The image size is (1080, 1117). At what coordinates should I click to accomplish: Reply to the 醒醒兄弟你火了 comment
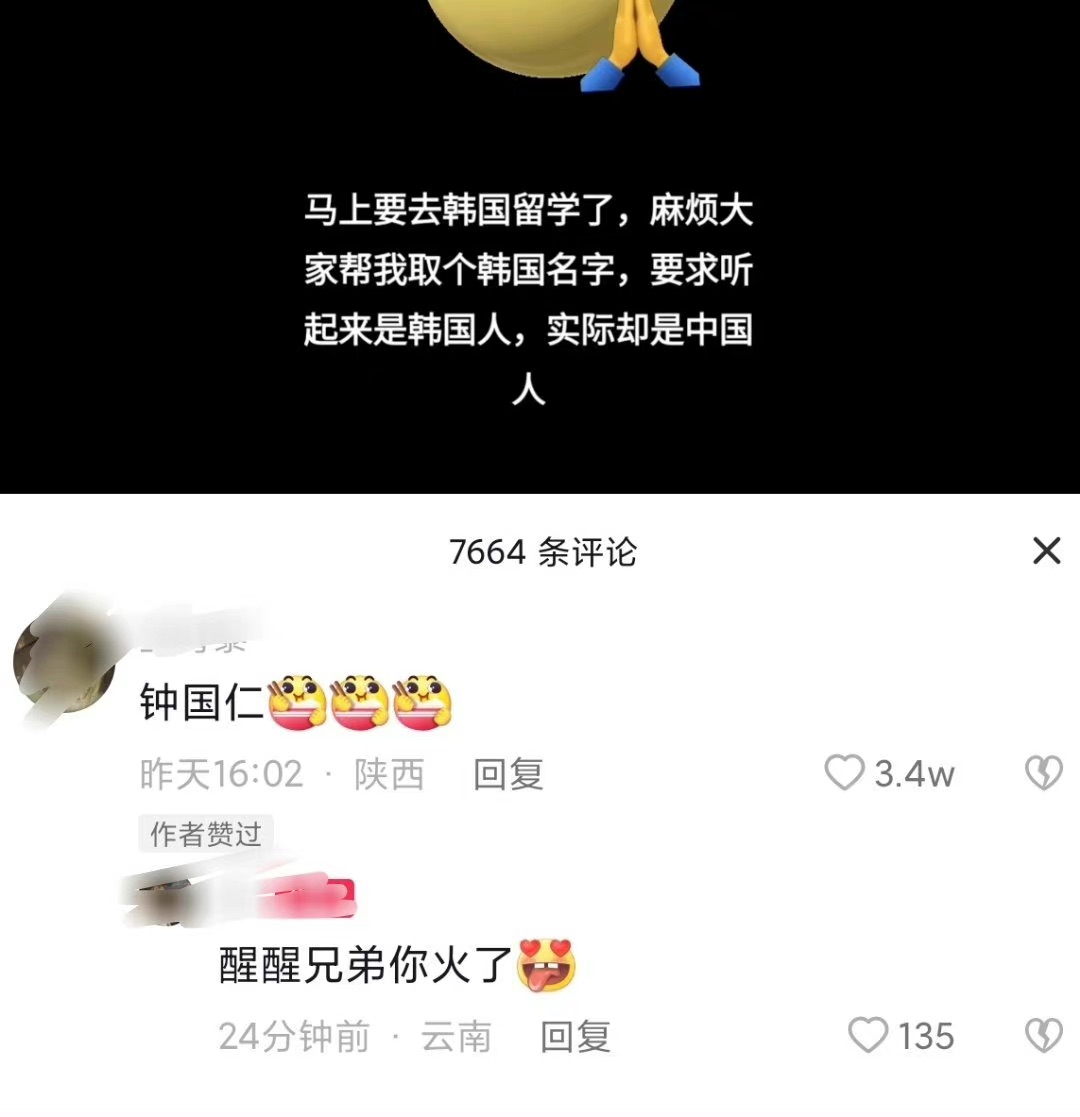(575, 1037)
